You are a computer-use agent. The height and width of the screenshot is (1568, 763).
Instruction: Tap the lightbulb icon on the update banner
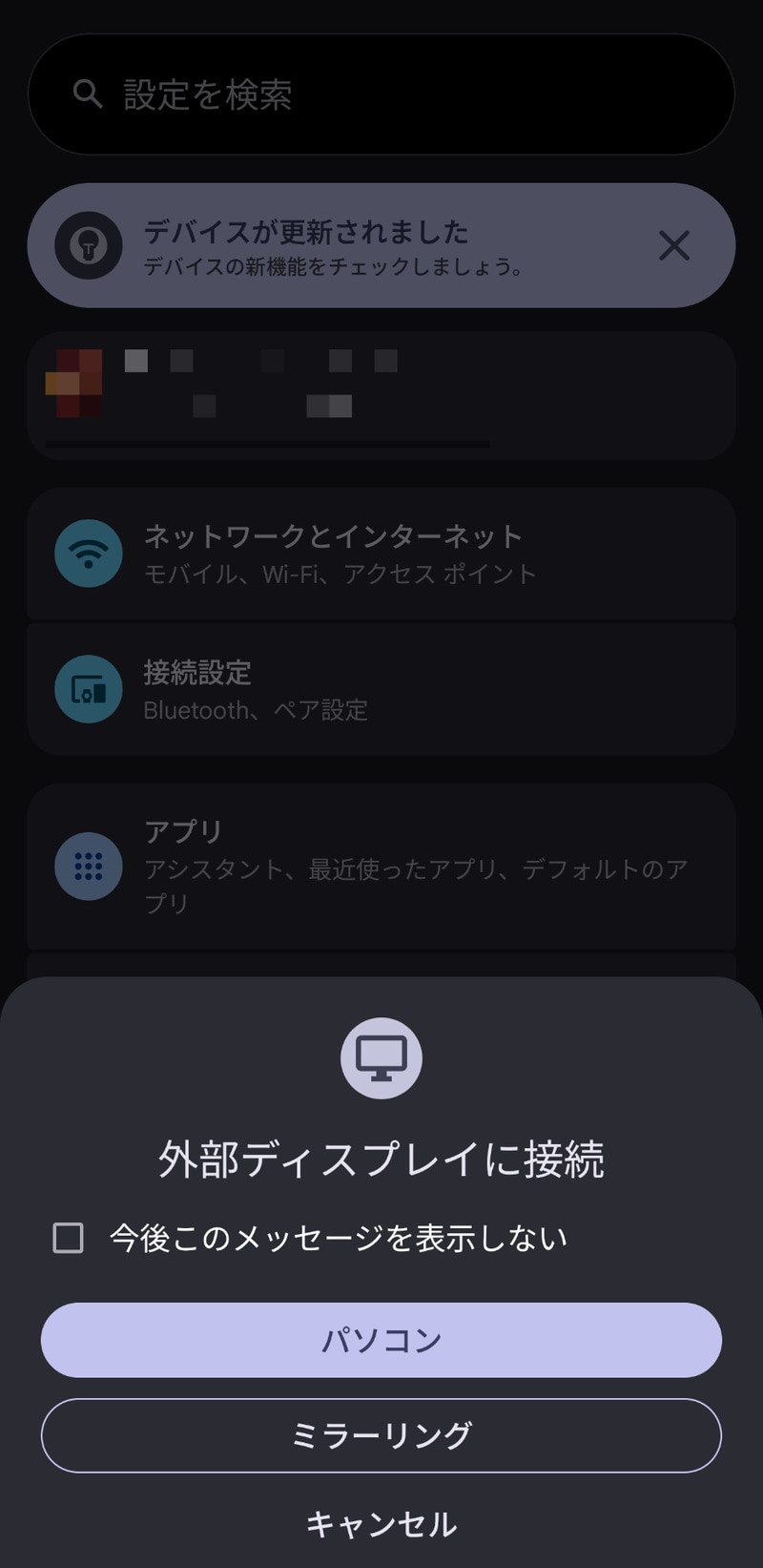tap(89, 246)
